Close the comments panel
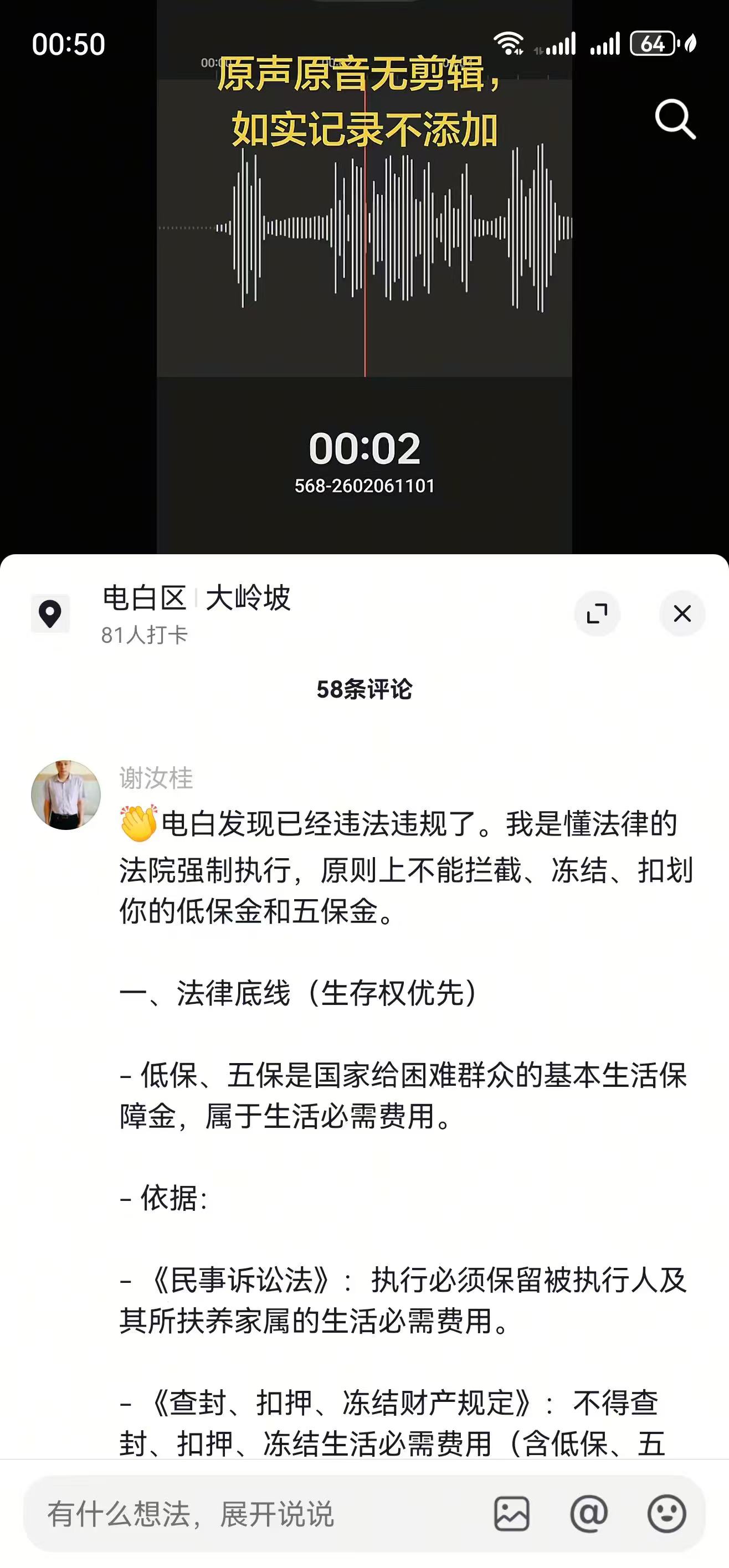This screenshot has height=1568, width=729. click(682, 613)
